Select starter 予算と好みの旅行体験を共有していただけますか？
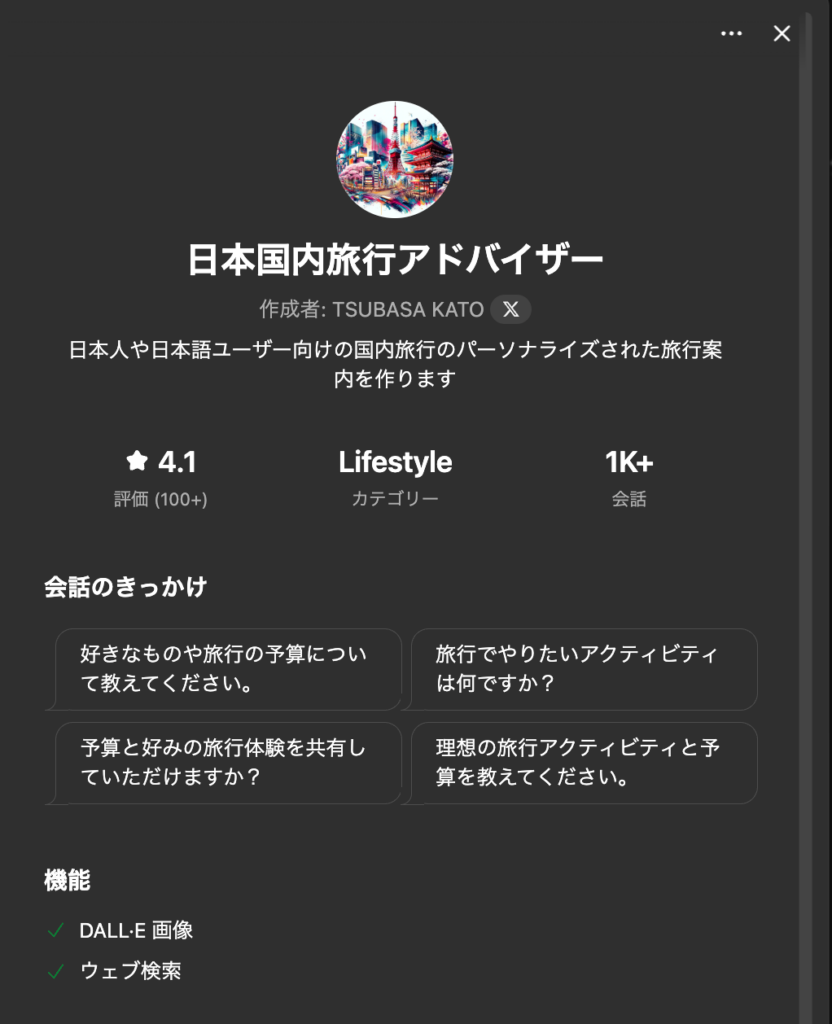 [x=228, y=763]
